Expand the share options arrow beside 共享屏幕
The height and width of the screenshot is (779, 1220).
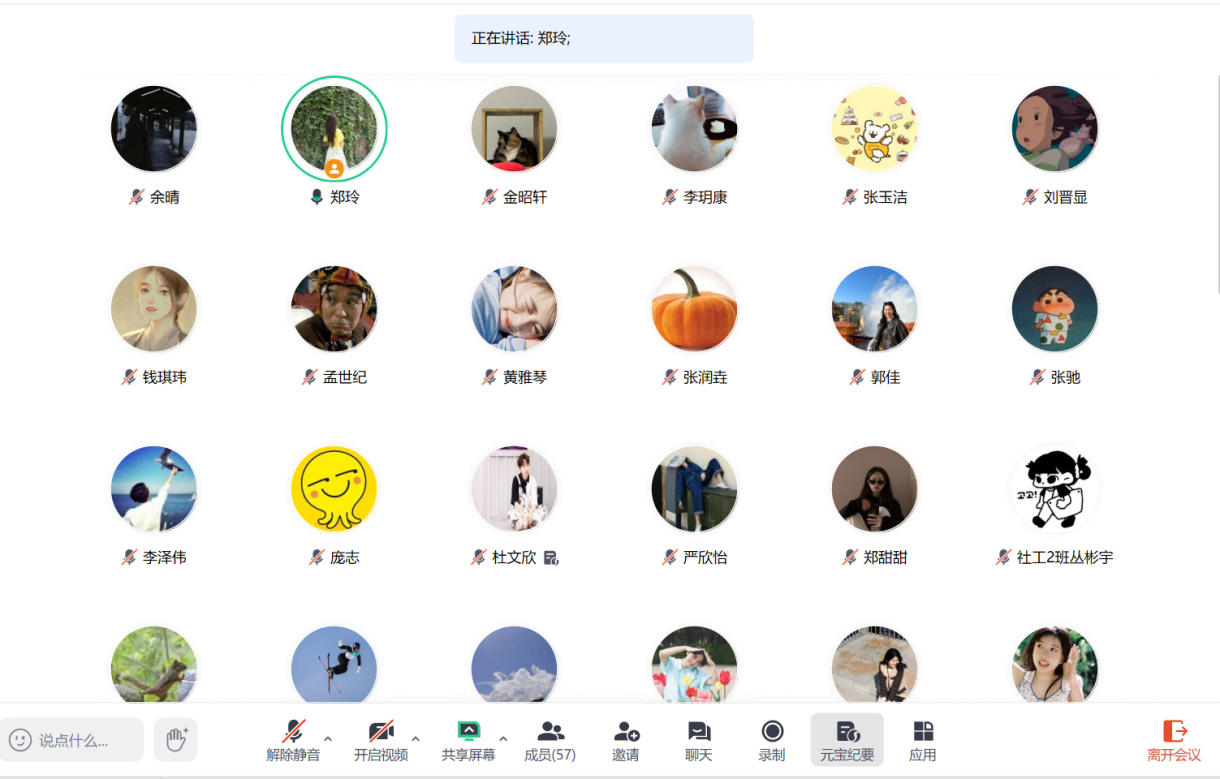(x=503, y=739)
